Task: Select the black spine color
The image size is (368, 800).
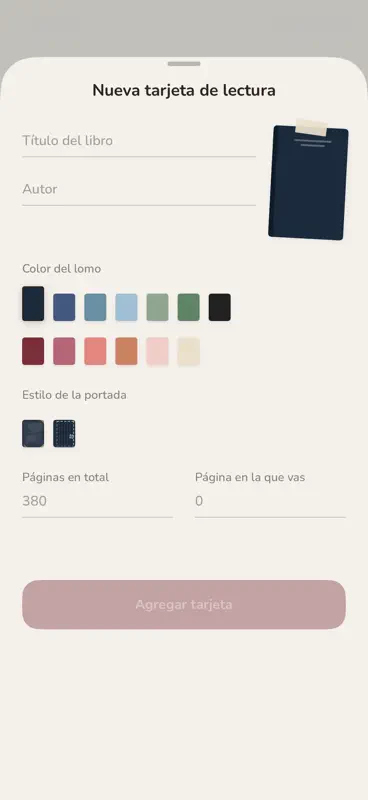Action: click(x=219, y=307)
